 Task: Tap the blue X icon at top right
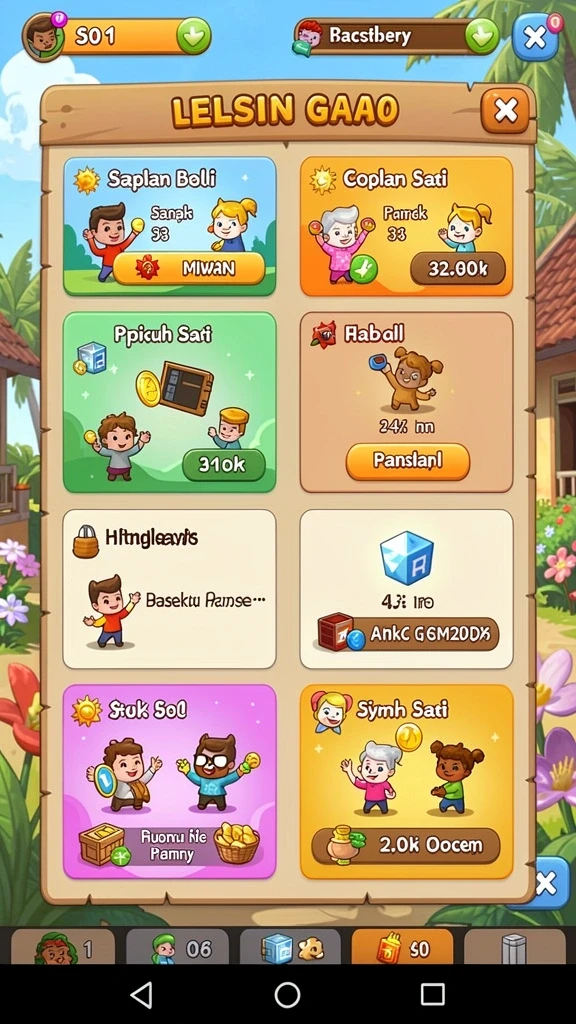[x=535, y=37]
